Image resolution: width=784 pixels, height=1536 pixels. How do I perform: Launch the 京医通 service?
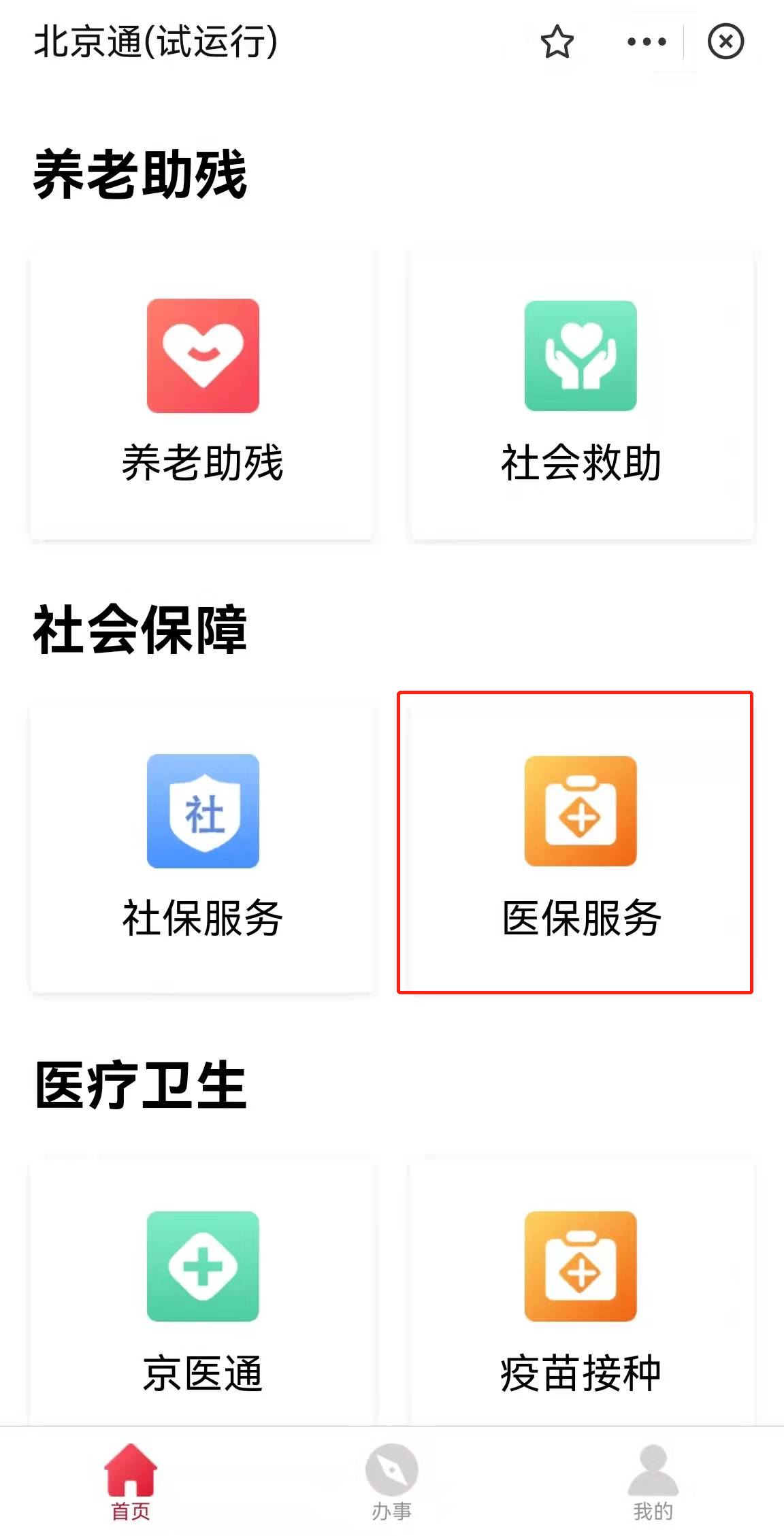[x=202, y=1293]
